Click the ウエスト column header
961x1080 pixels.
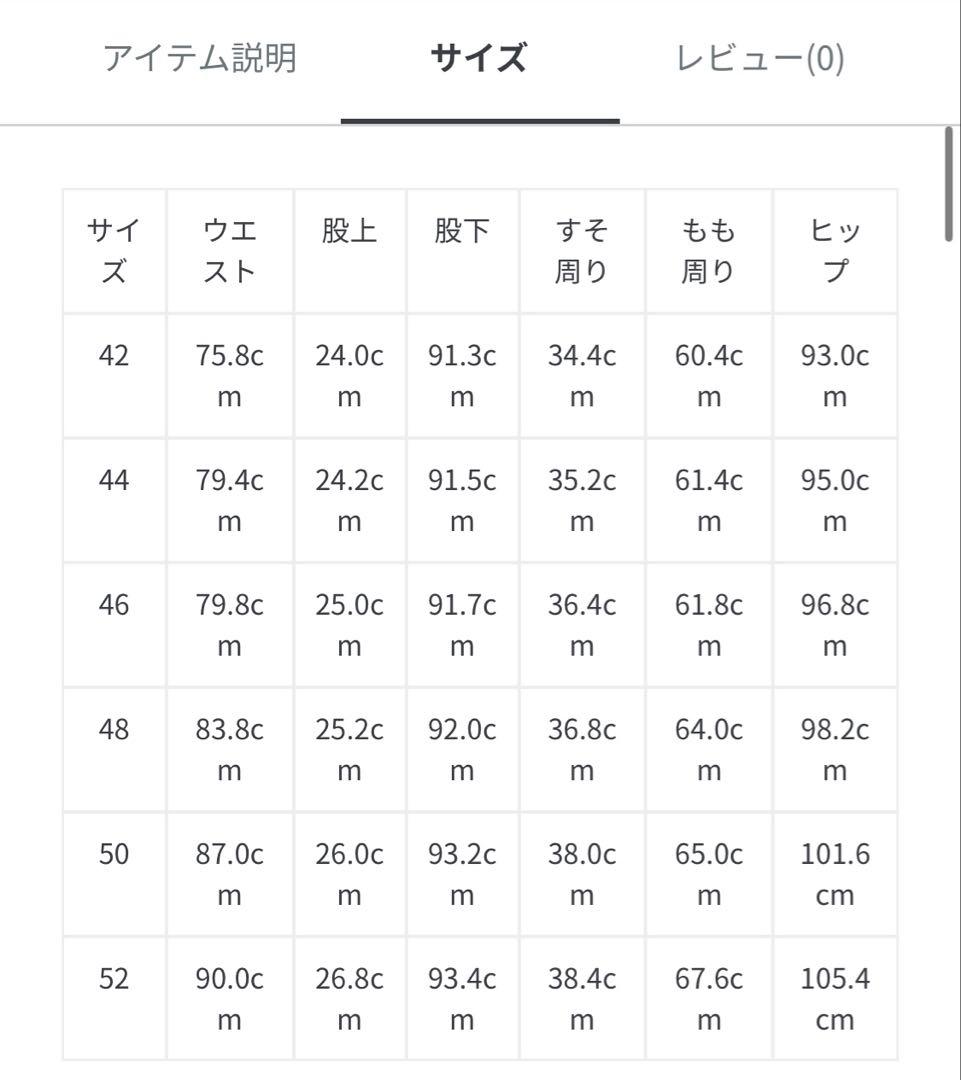(x=231, y=250)
